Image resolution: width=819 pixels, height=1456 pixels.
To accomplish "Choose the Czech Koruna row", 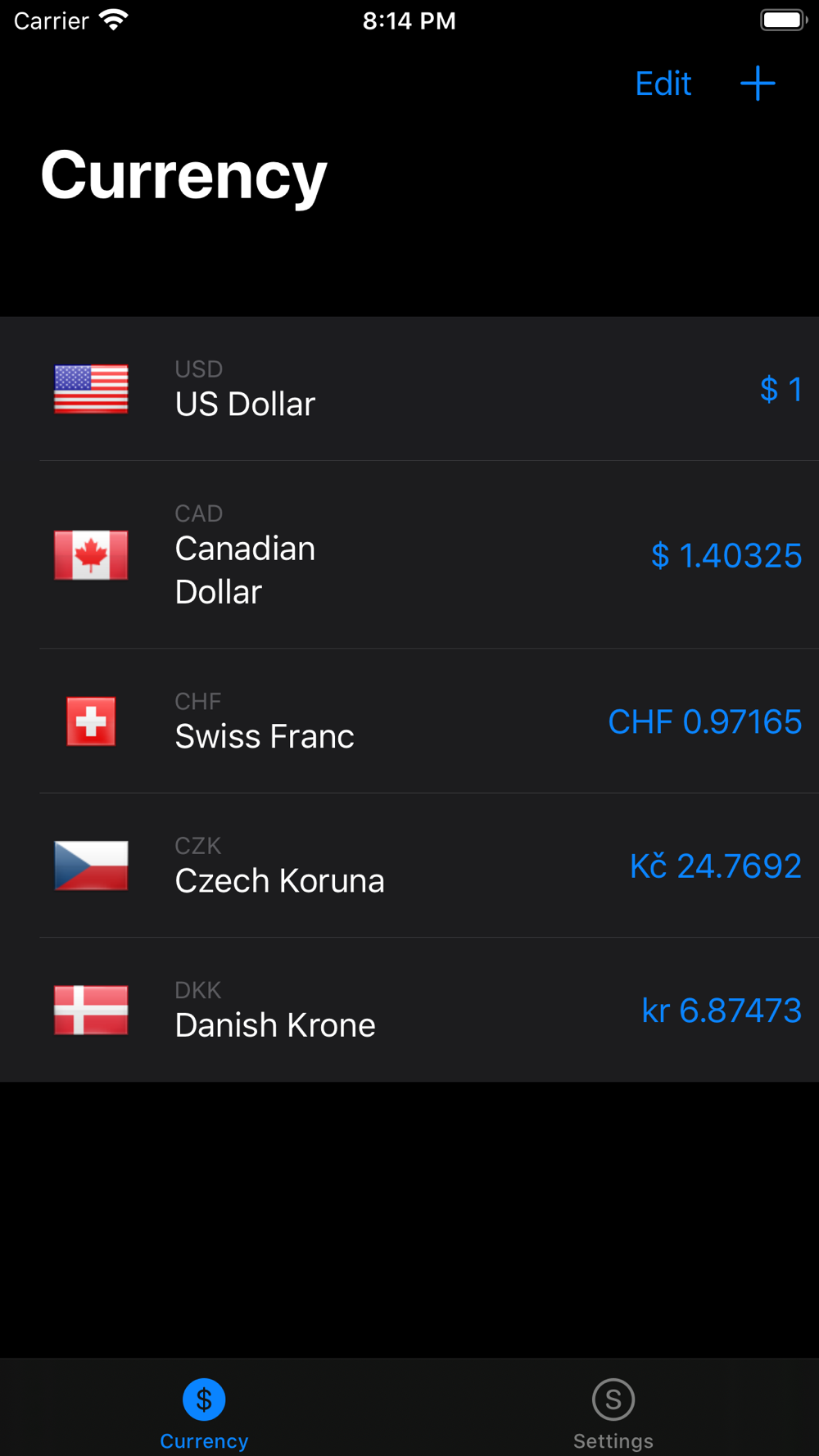I will coord(409,866).
